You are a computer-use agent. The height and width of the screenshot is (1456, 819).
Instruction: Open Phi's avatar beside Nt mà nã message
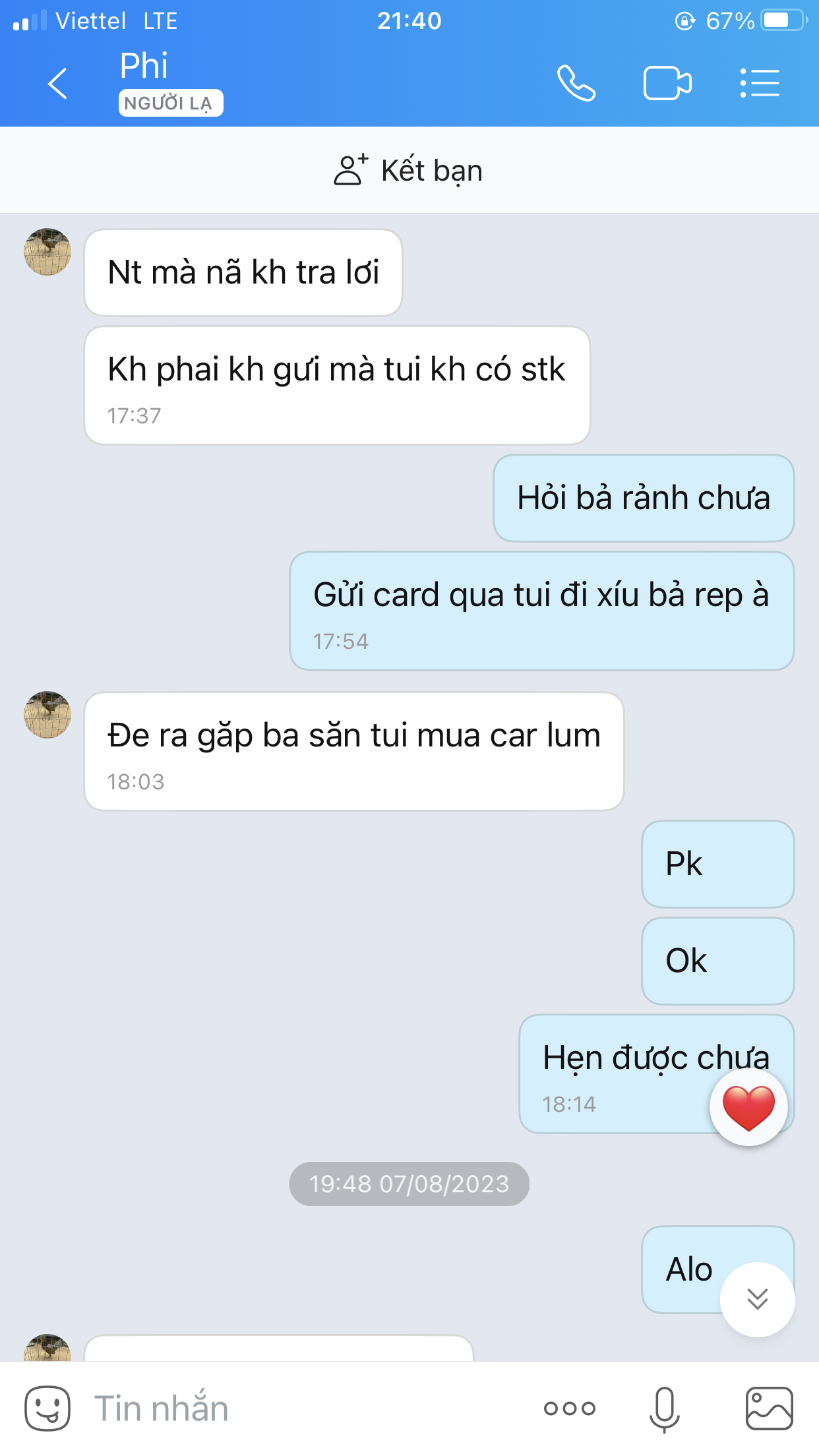click(47, 252)
